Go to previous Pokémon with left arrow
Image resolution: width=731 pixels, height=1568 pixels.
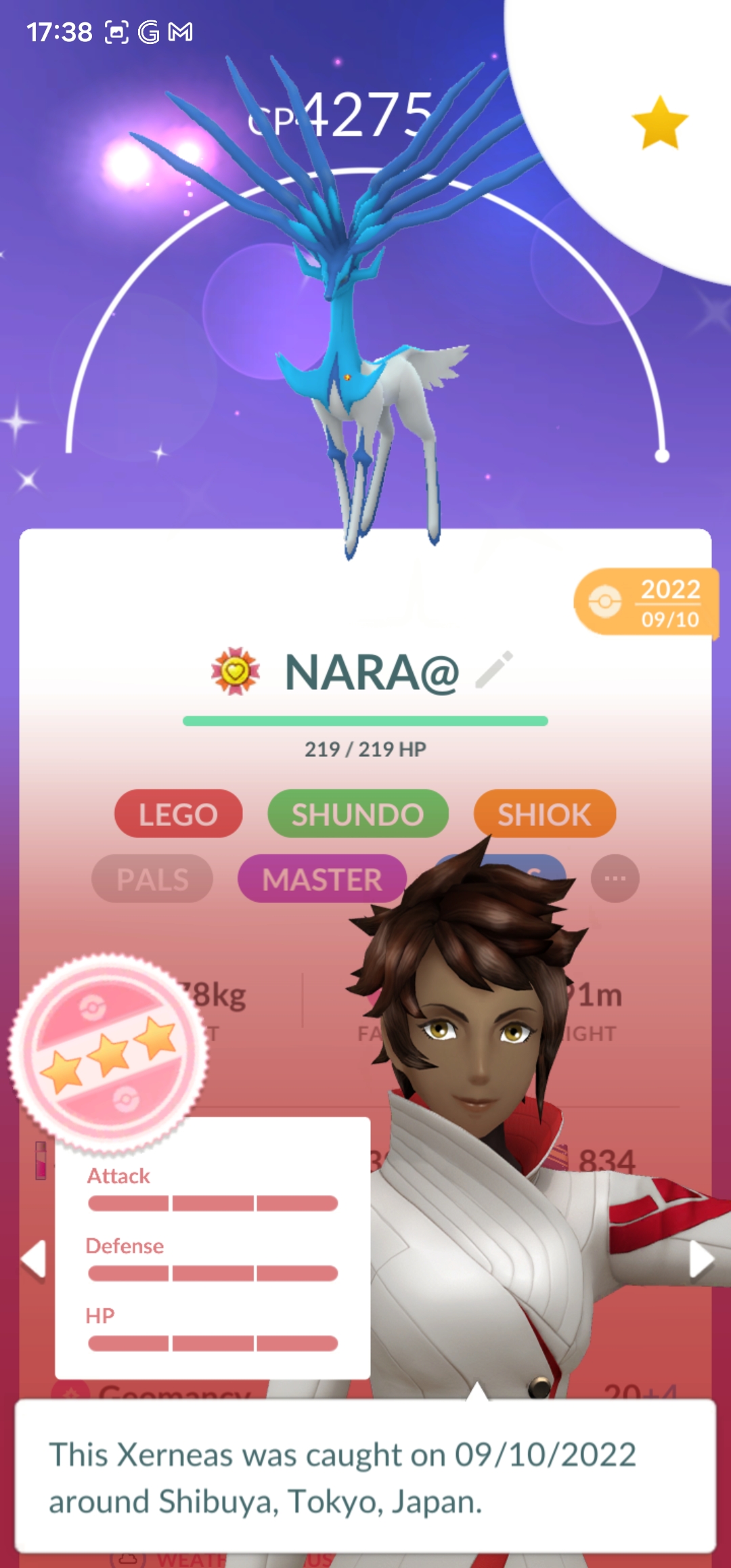coord(33,1260)
